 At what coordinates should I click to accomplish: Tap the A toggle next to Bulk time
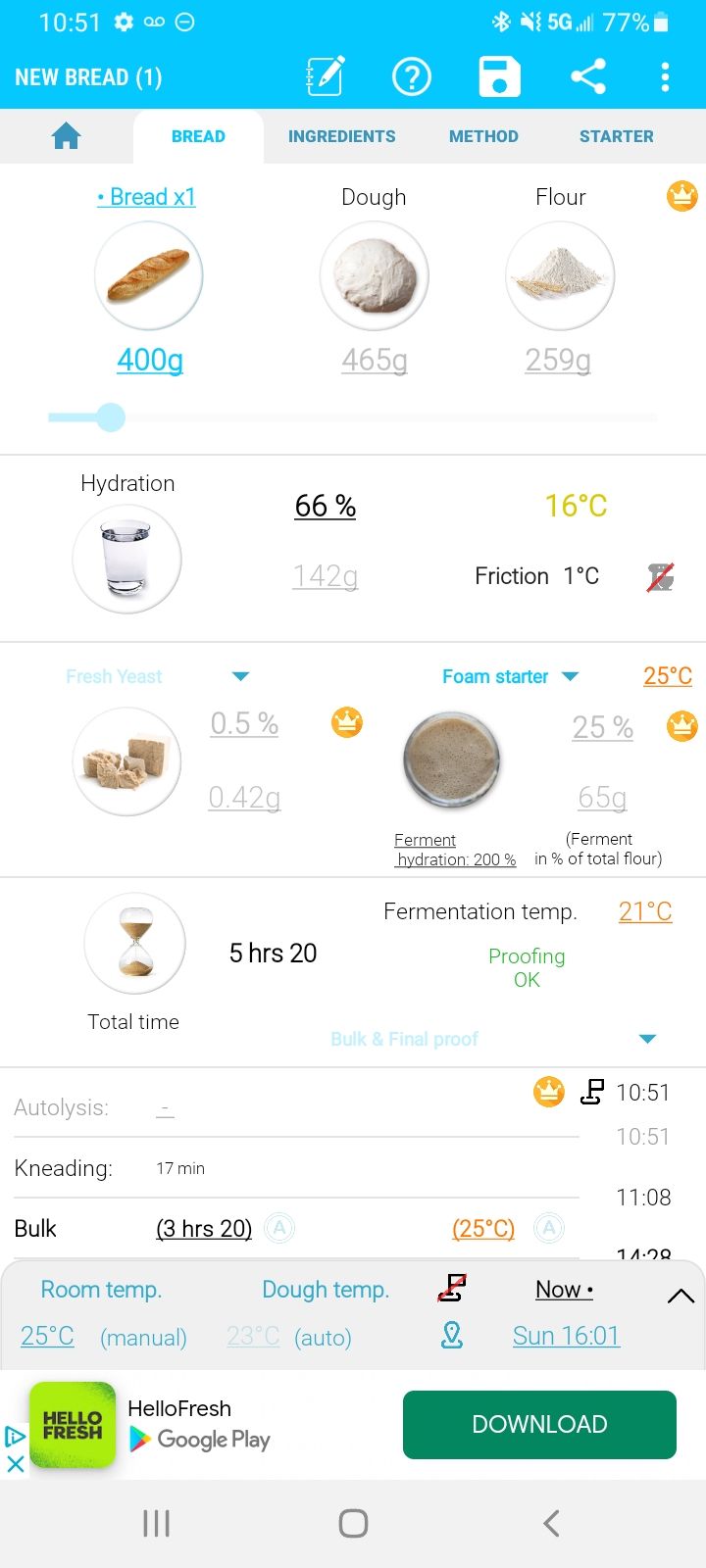click(x=279, y=1228)
